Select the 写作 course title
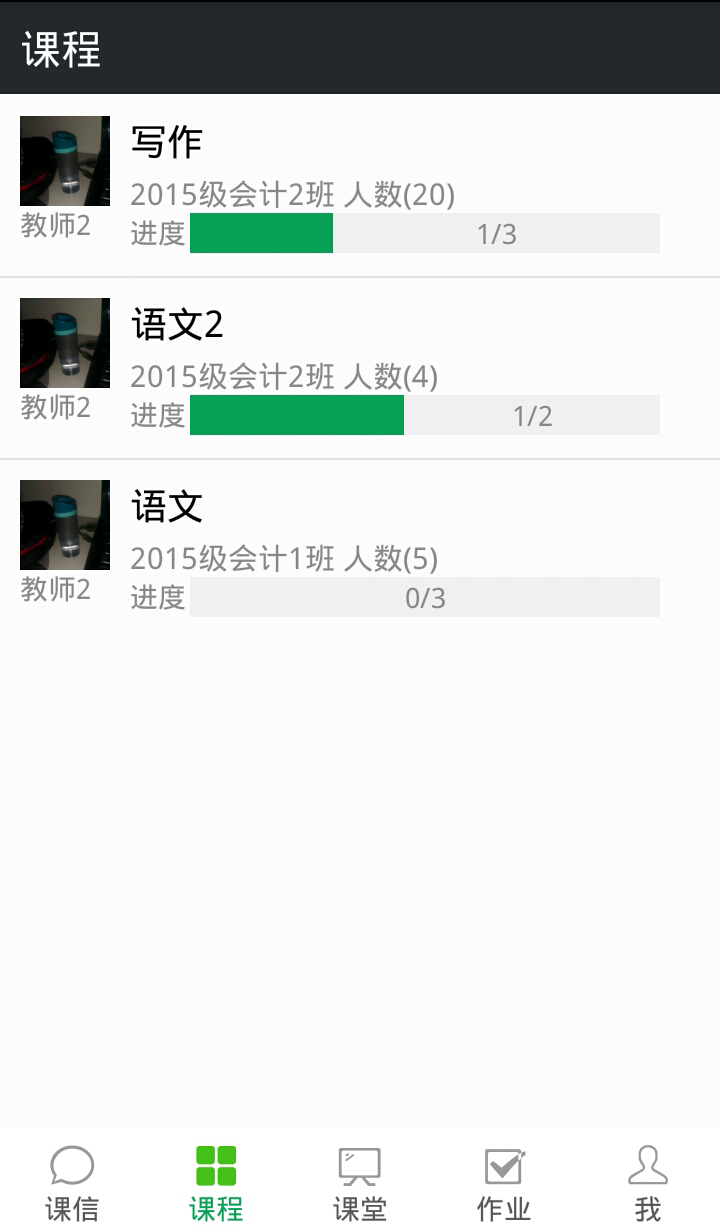The image size is (720, 1232). click(168, 142)
